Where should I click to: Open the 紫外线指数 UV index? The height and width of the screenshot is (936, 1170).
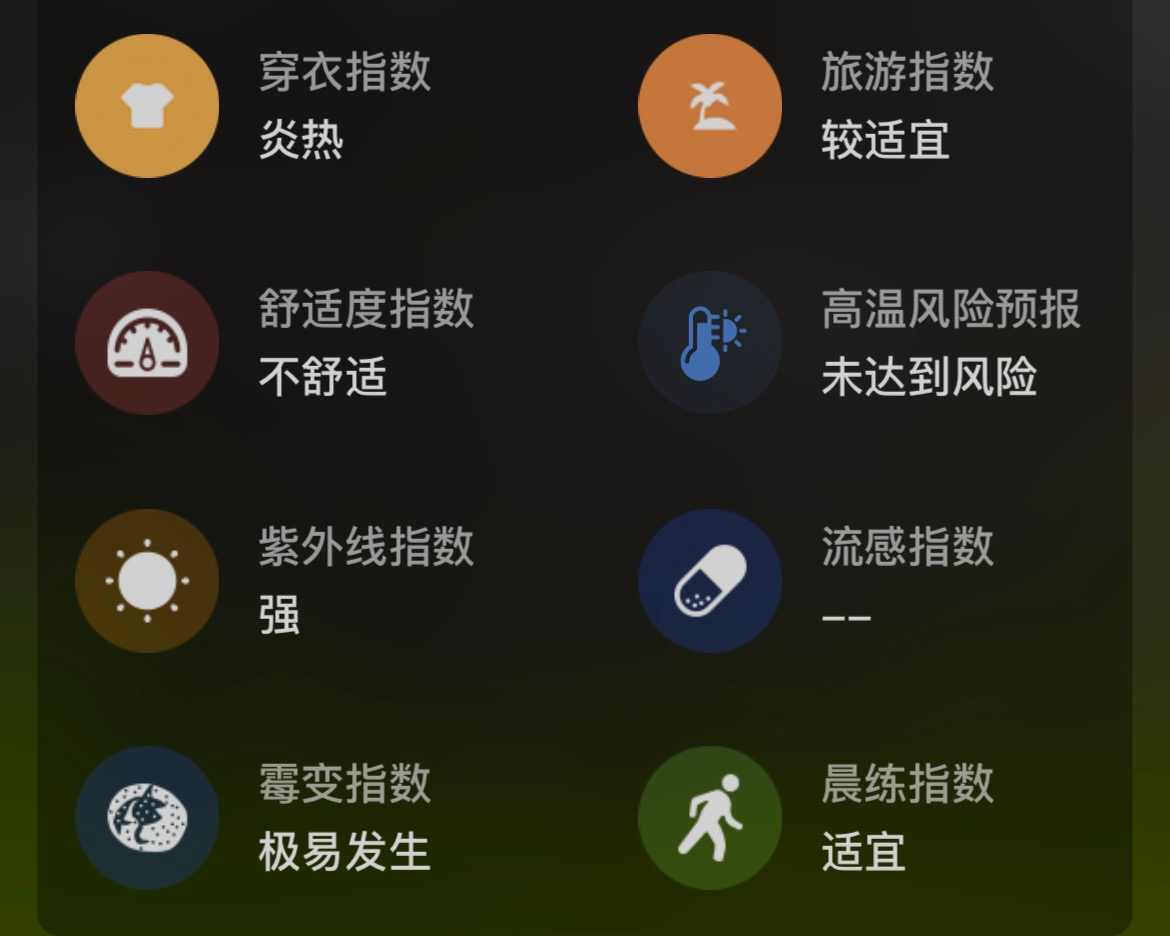coord(147,580)
